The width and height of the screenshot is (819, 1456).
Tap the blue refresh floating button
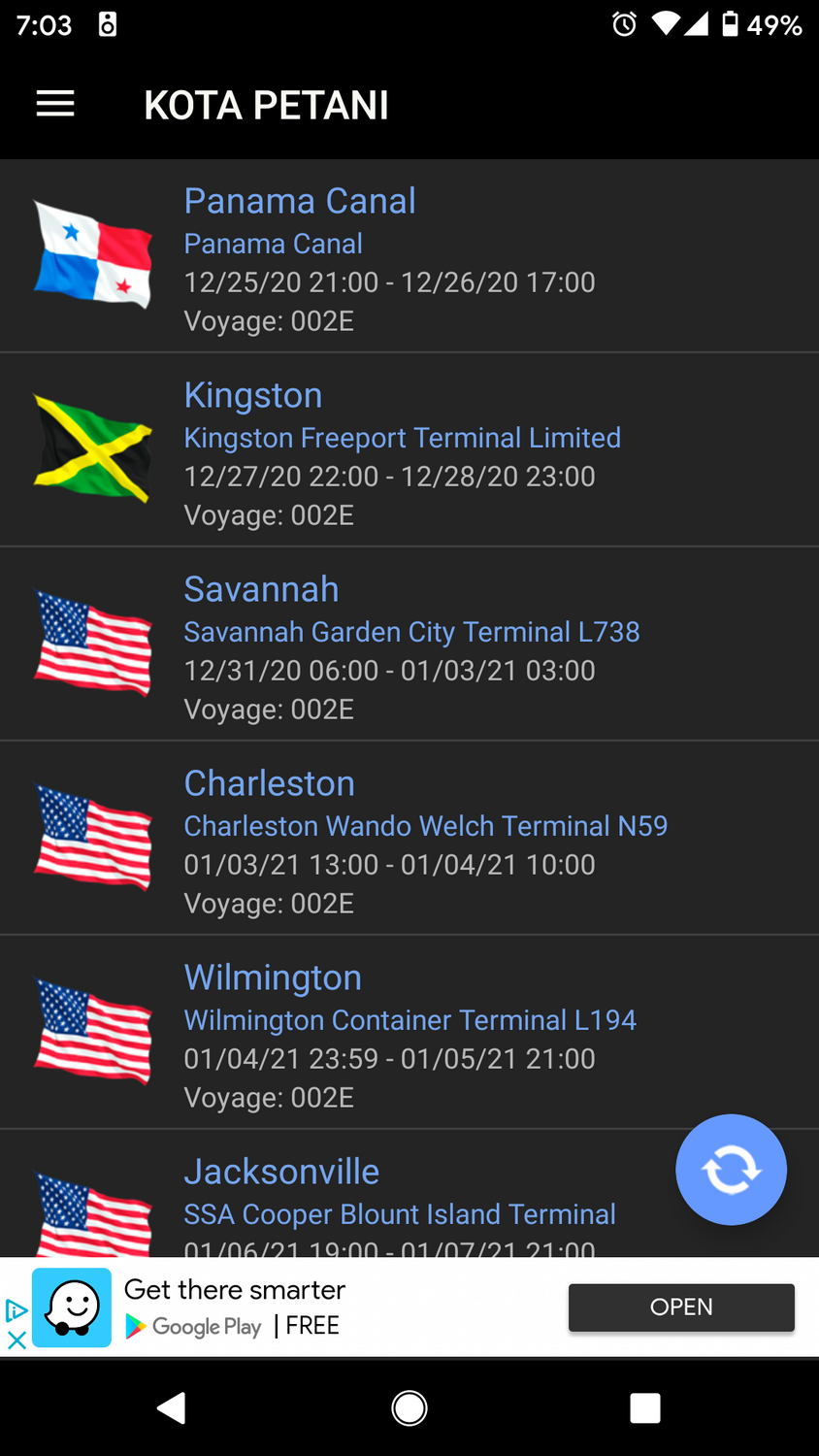coord(731,1170)
